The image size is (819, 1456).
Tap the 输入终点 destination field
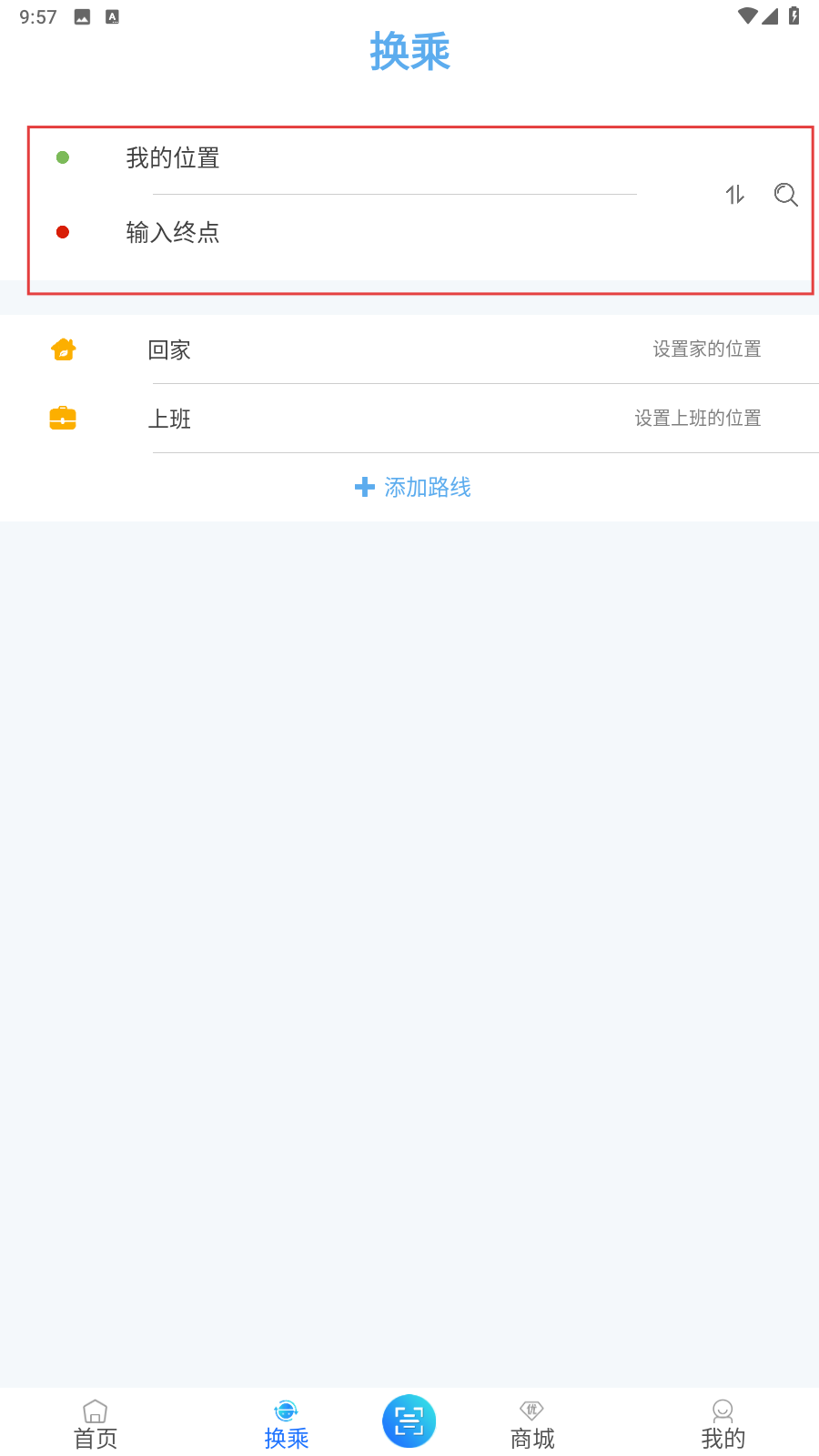pos(380,233)
